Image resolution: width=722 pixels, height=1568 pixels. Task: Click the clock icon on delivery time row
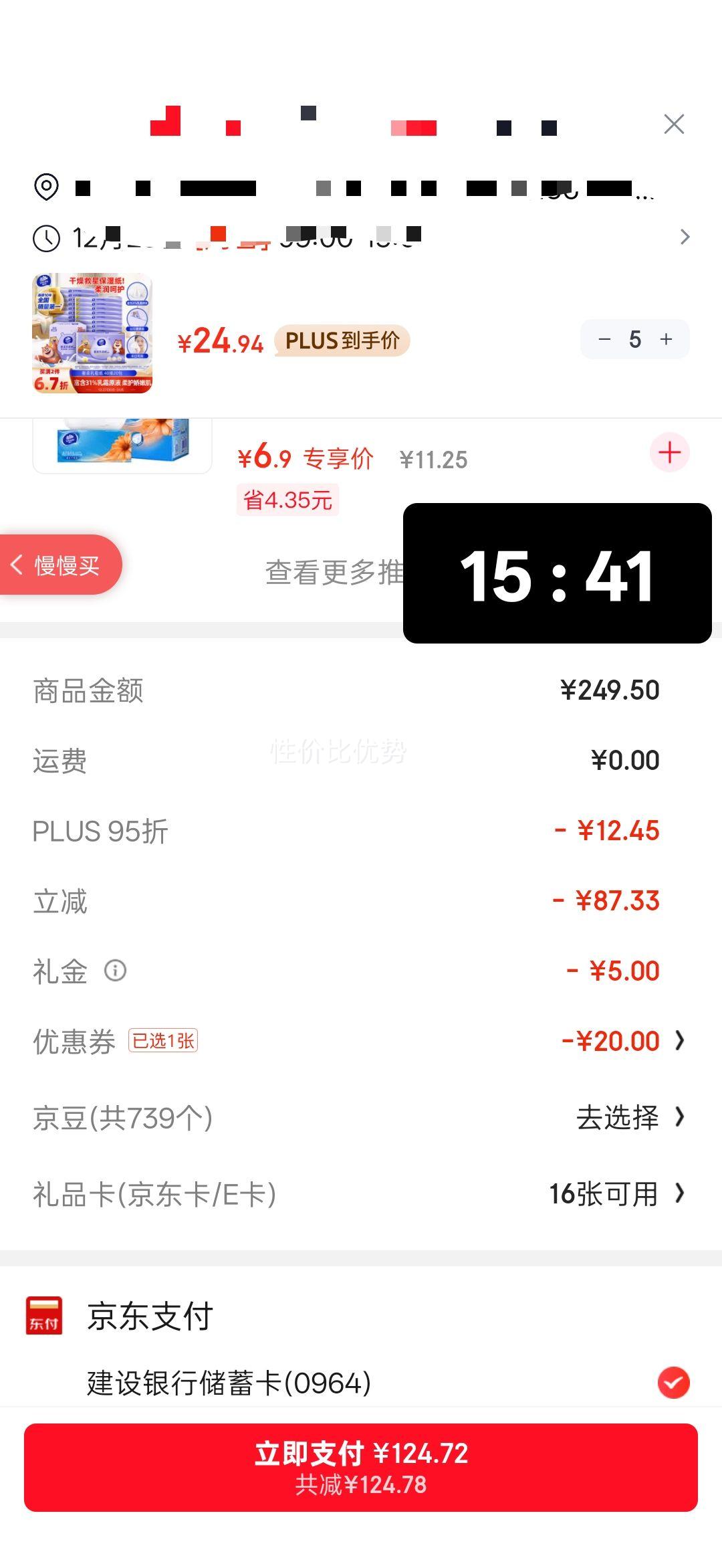(x=45, y=237)
